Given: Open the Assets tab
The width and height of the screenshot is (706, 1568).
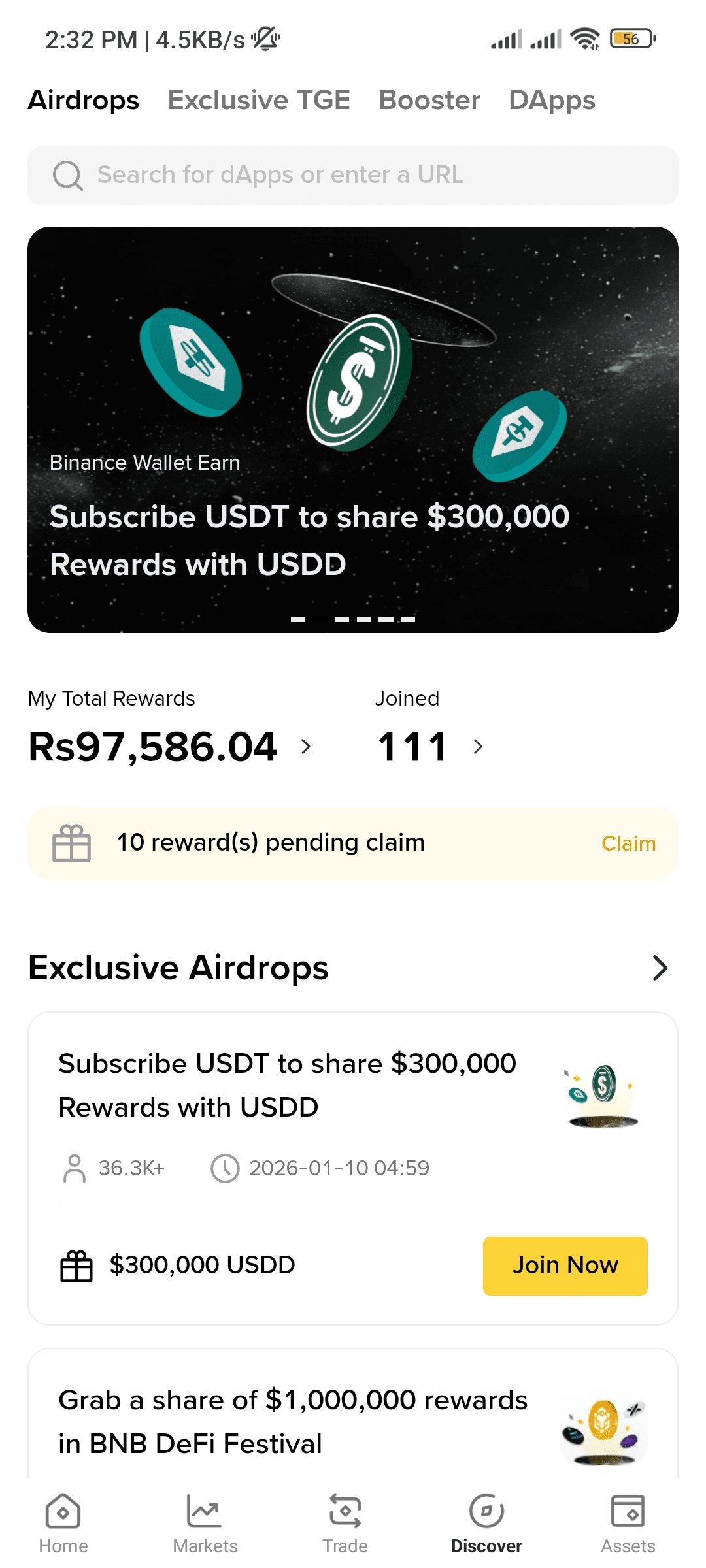Looking at the screenshot, I should coord(628,1524).
